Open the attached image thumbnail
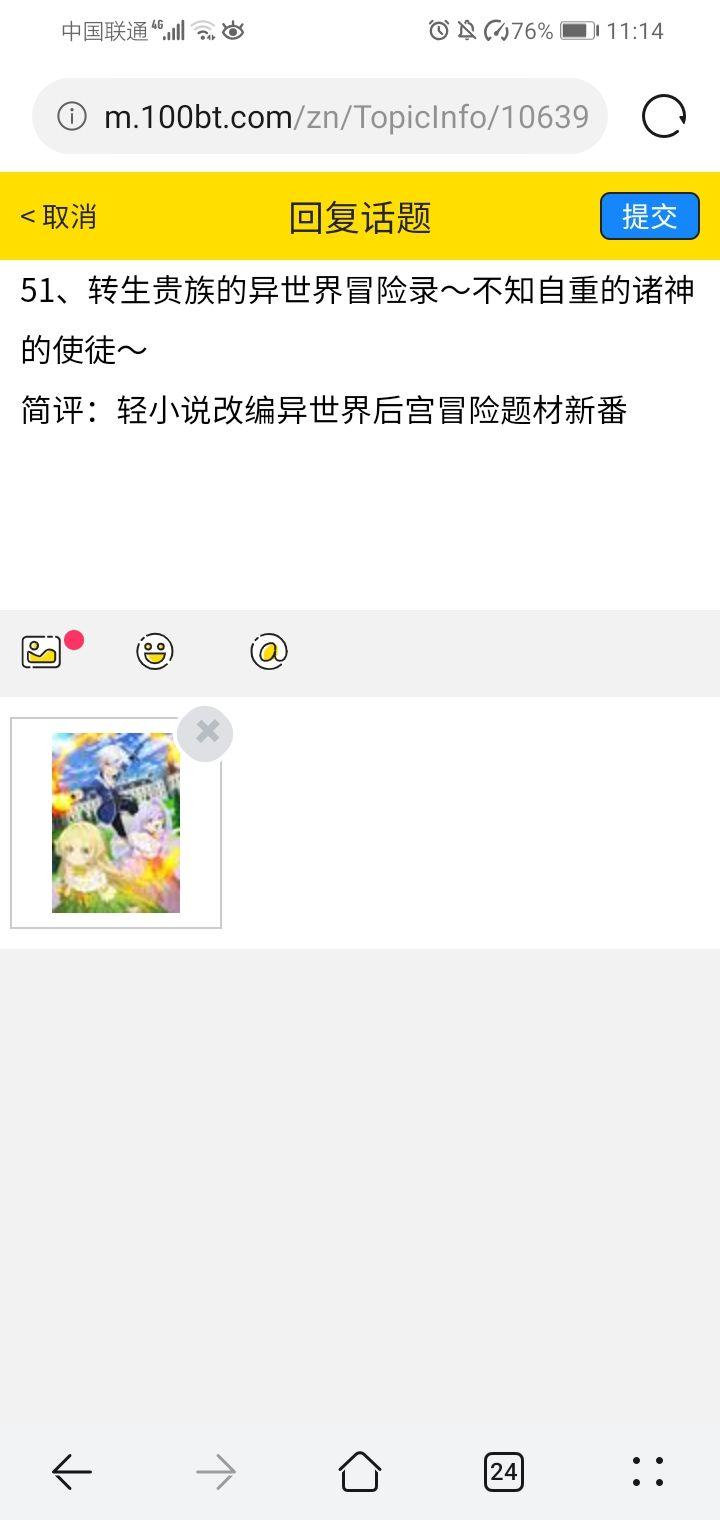This screenshot has width=720, height=1520. 116,823
